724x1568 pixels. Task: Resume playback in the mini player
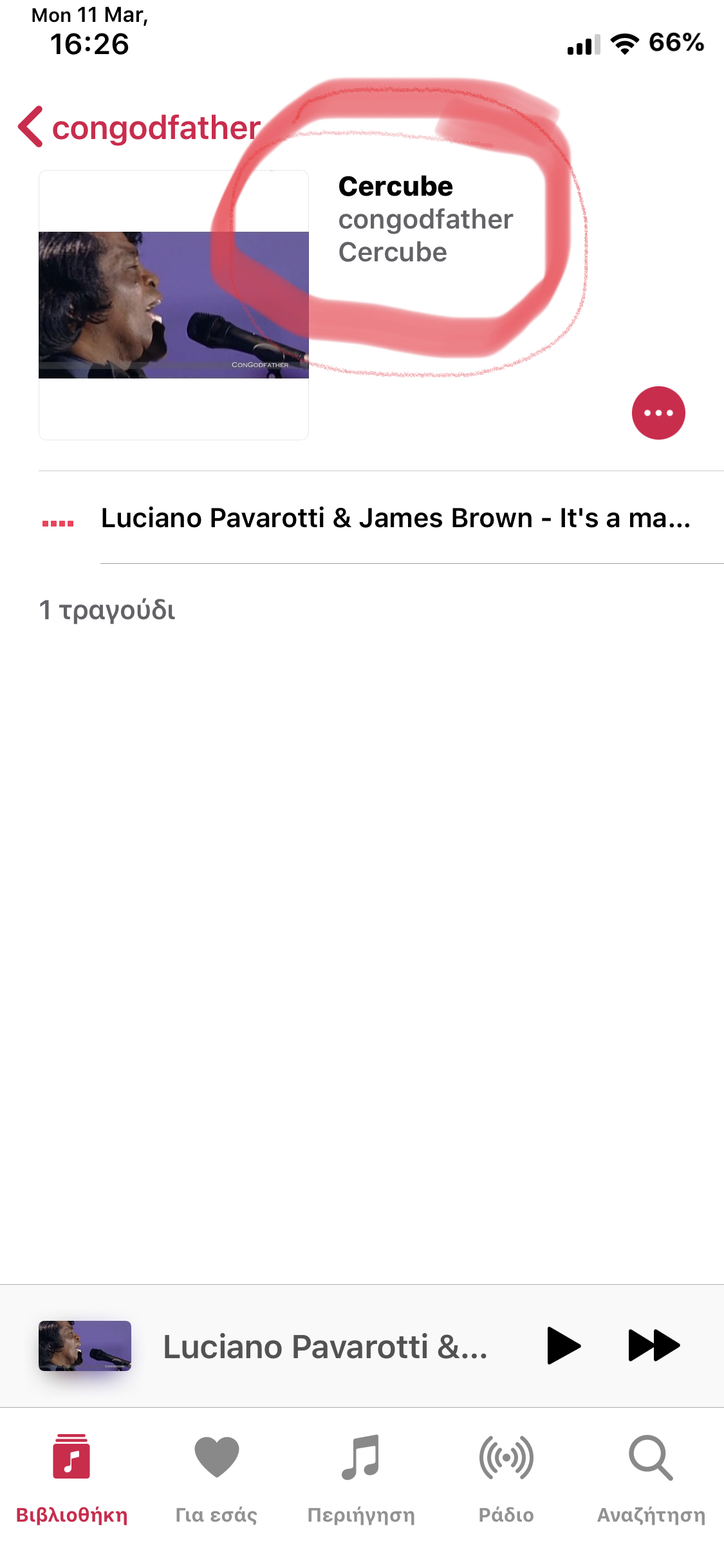[x=563, y=1346]
